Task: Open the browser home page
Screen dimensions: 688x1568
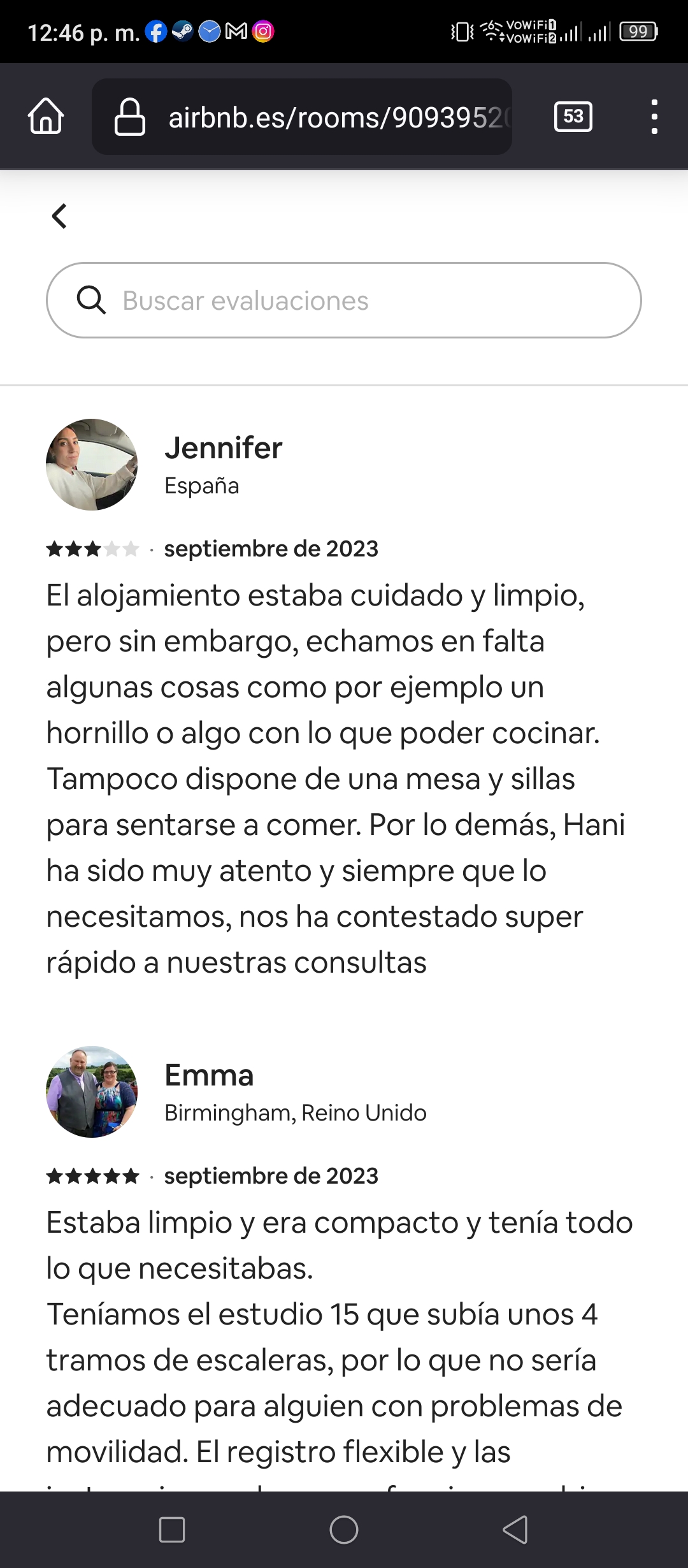Action: click(x=46, y=117)
